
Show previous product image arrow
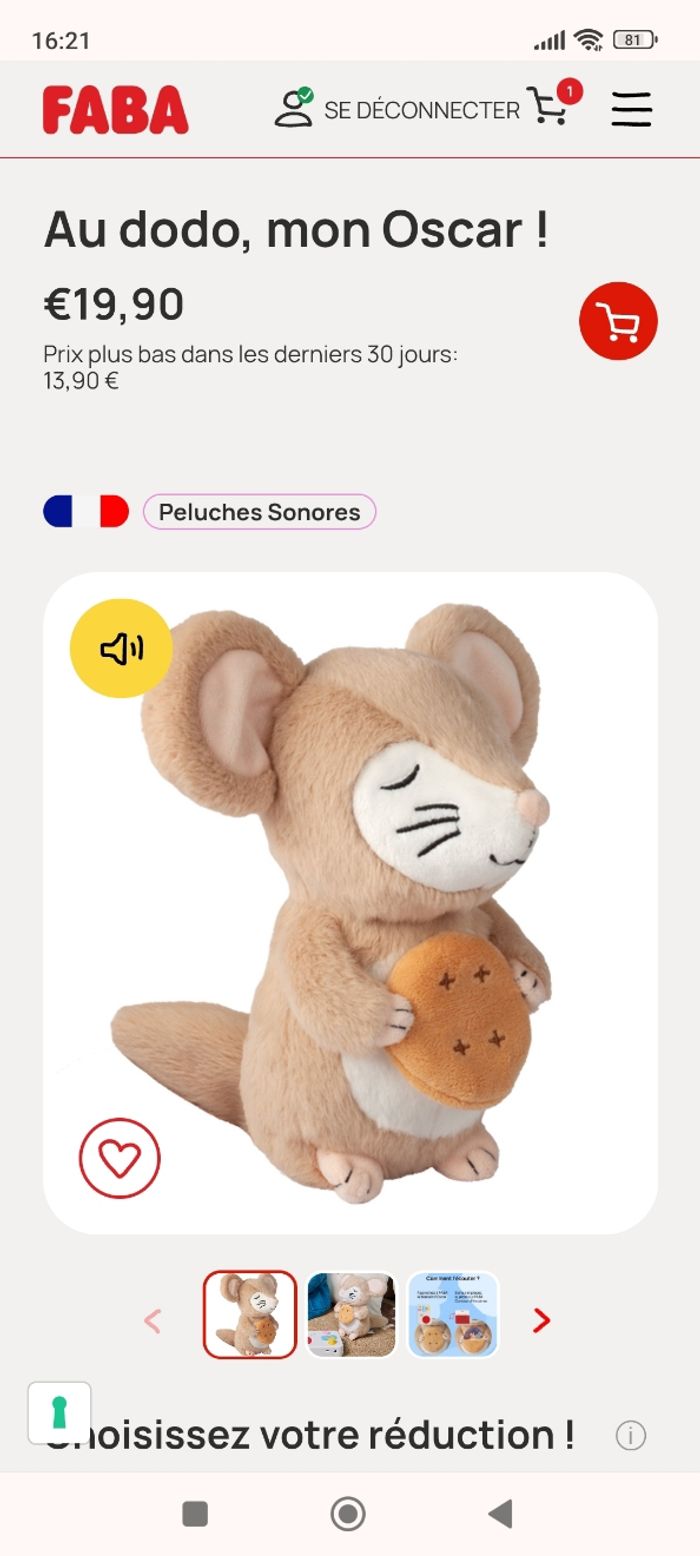click(x=153, y=1320)
